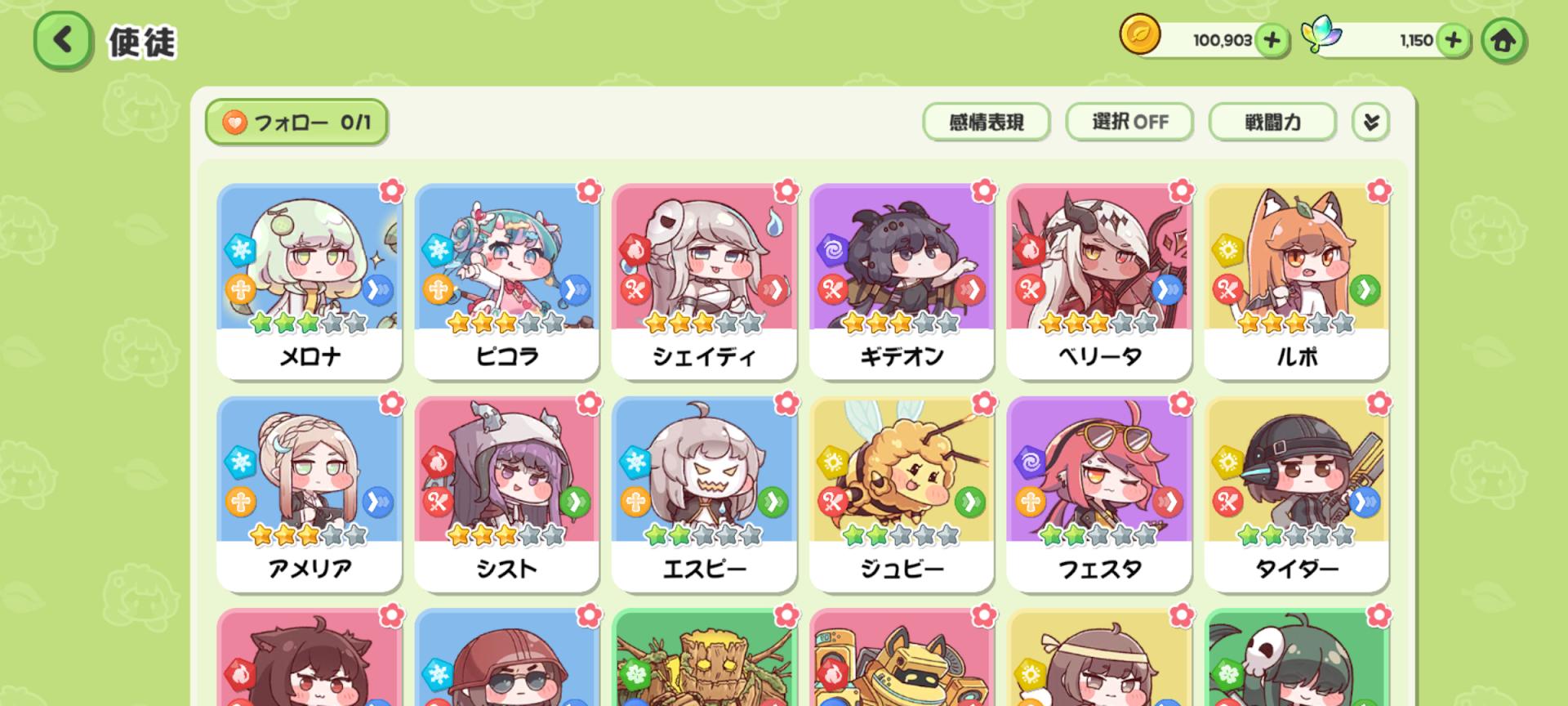Sort by 戦闘力
Screen dimensions: 1568x706
[x=1272, y=122]
